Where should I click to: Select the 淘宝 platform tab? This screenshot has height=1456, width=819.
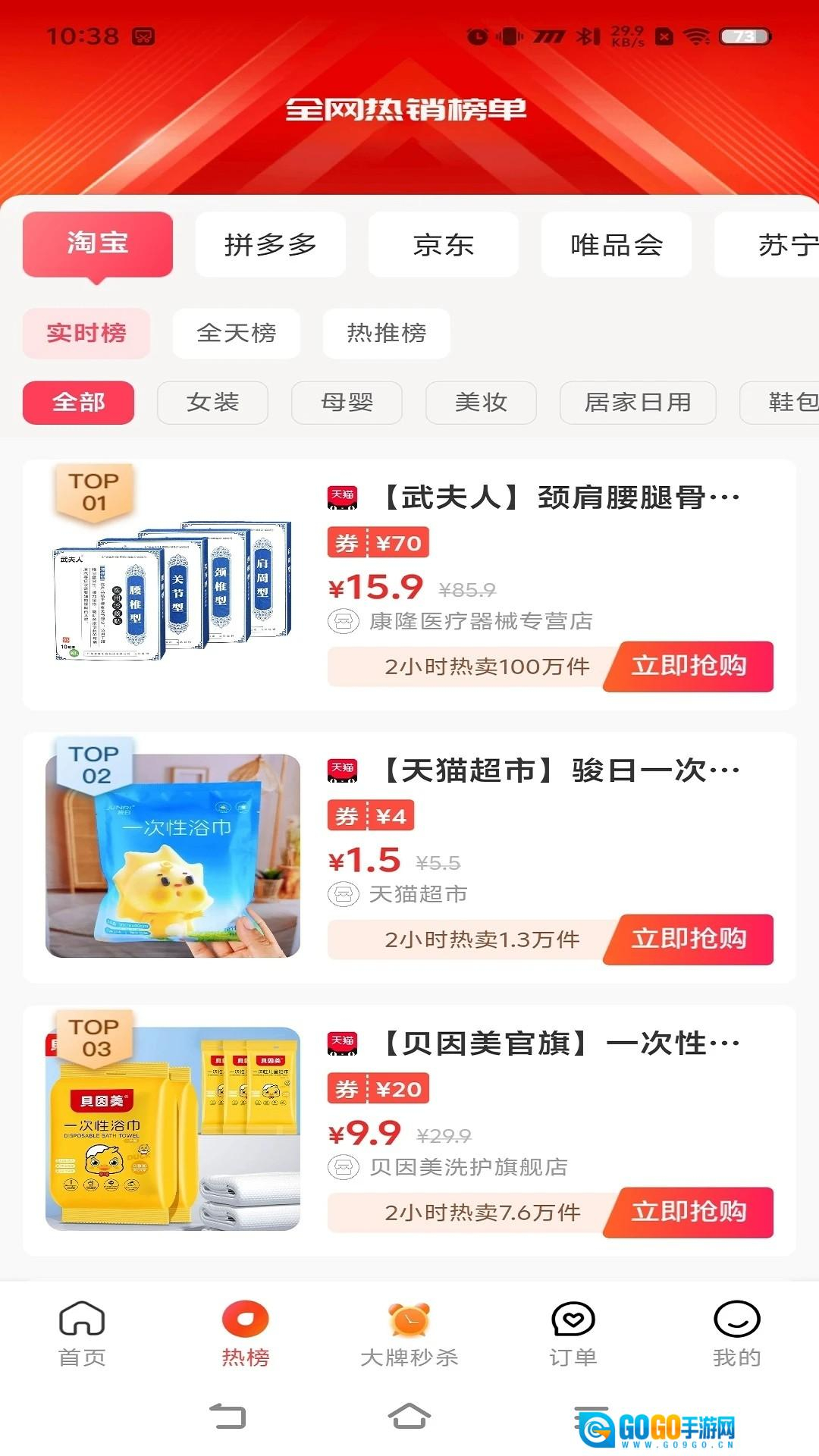pyautogui.click(x=98, y=244)
